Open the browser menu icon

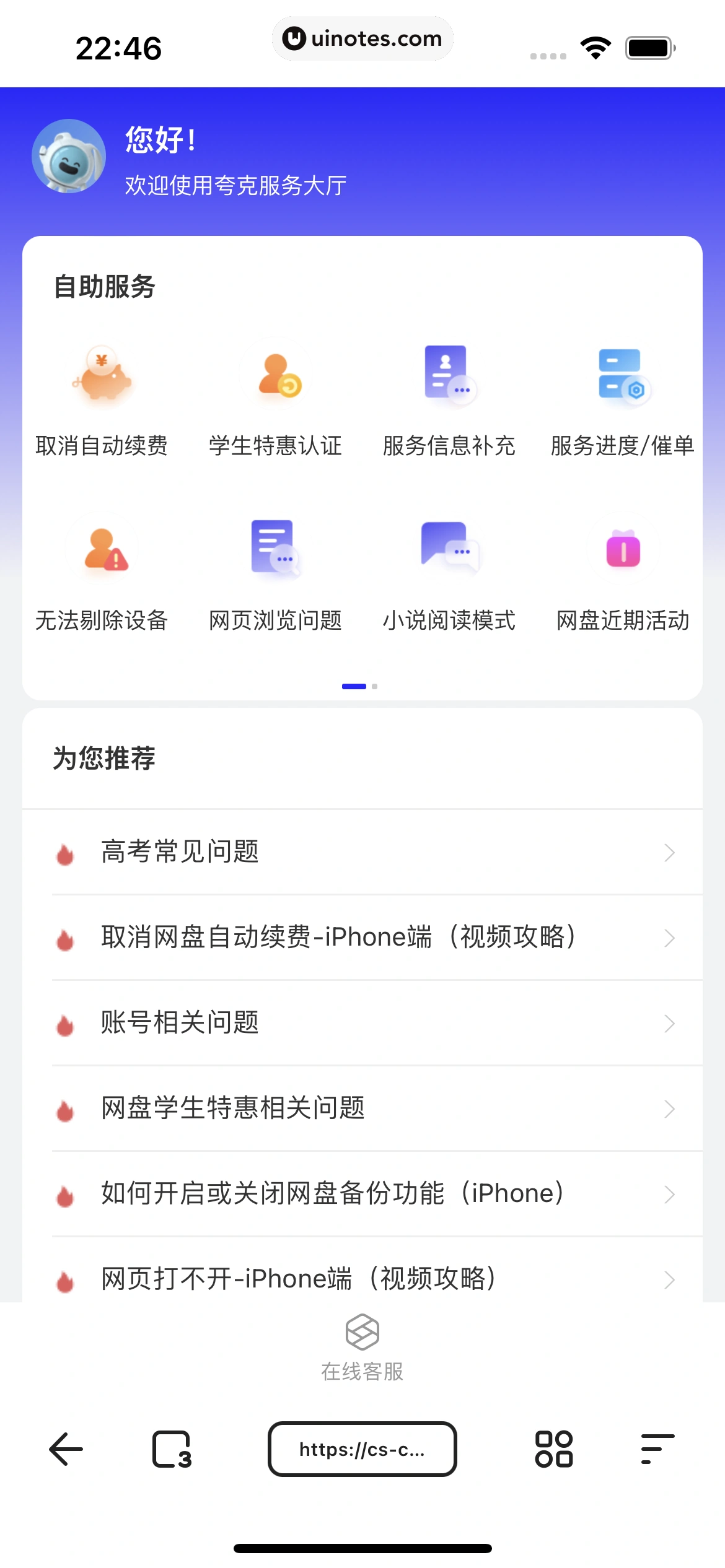point(657,1449)
